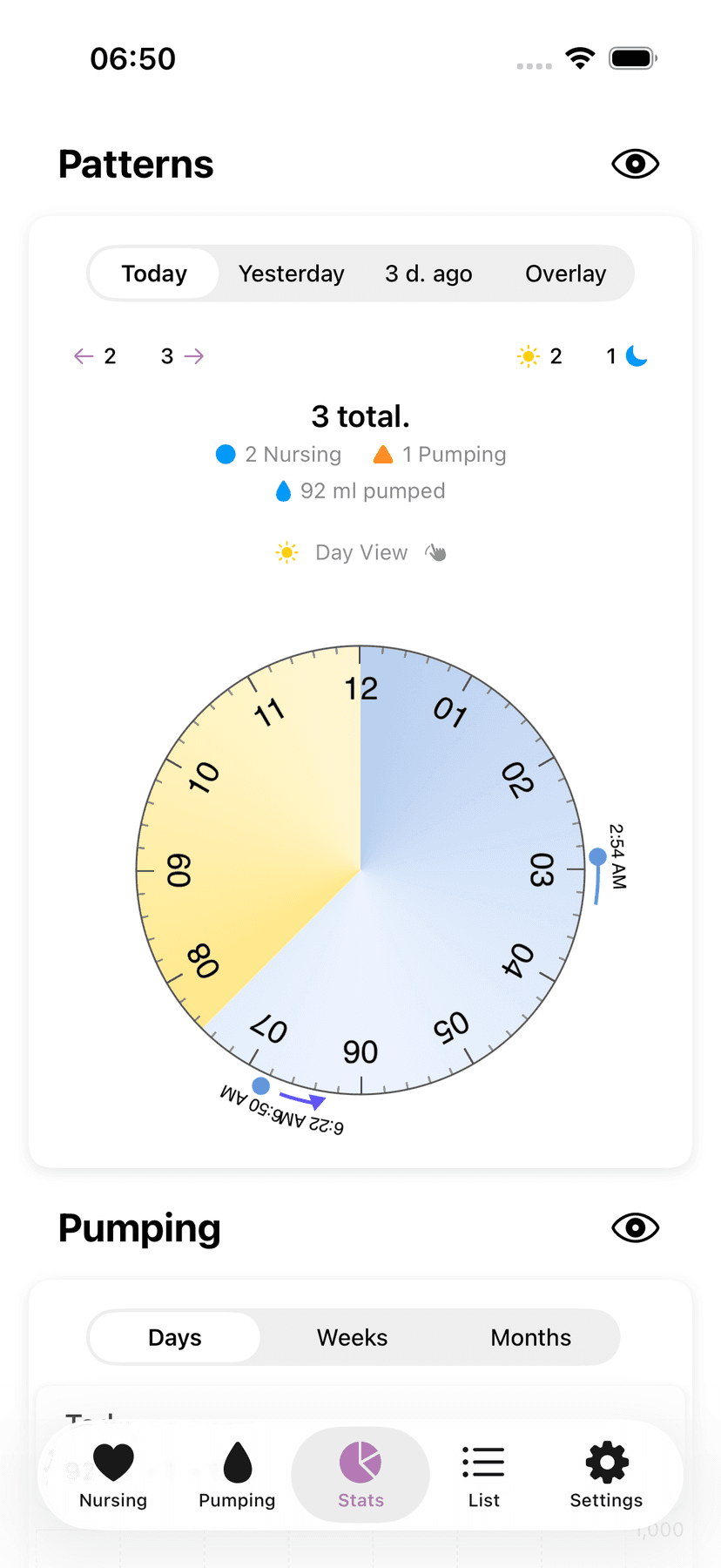Tap the 2:54 AM nursing marker
The width and height of the screenshot is (721, 1568).
tap(597, 857)
